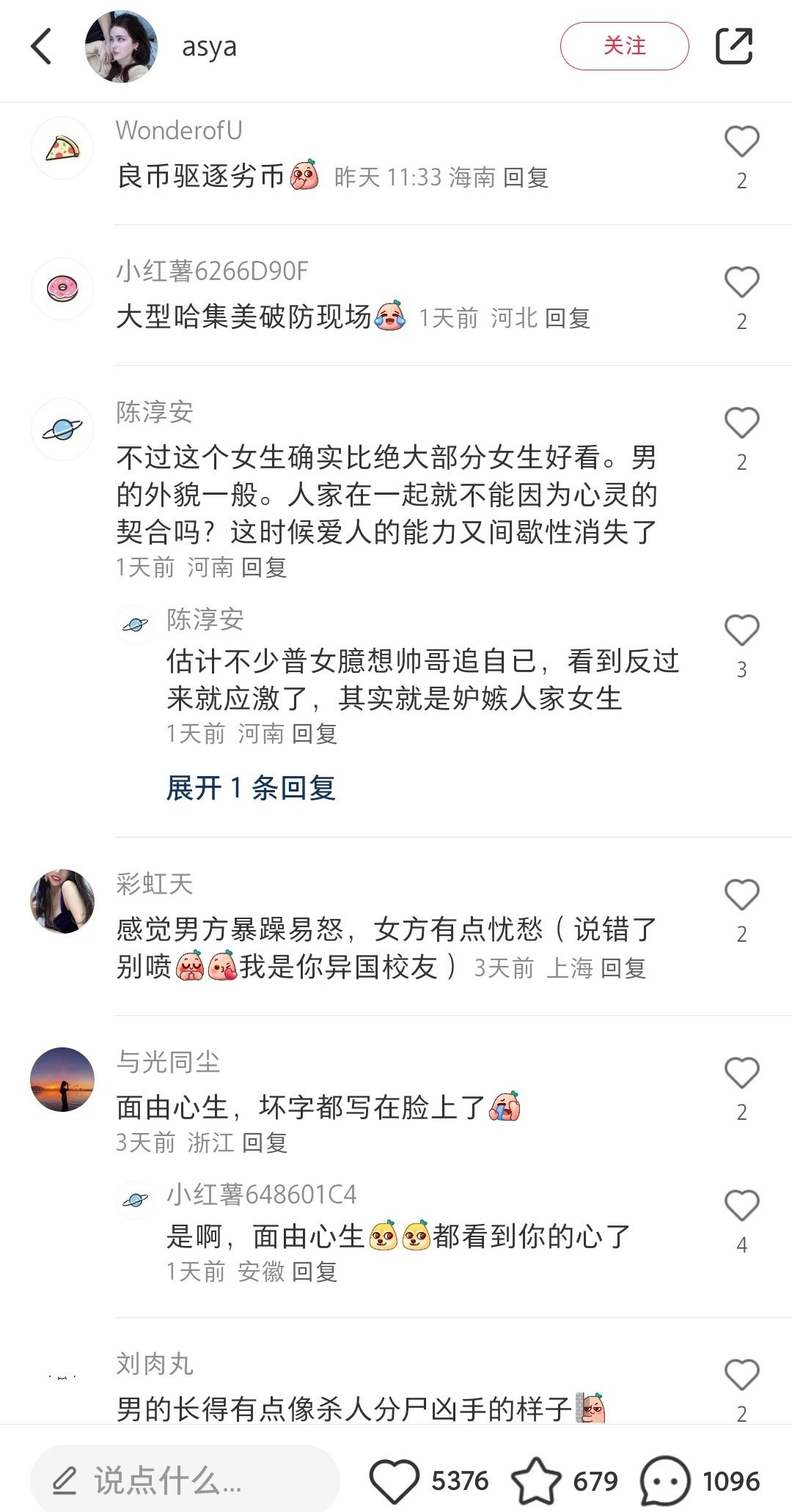Like 小红薯6266D90F's comment
This screenshot has width=792, height=1512.
pos(741,282)
